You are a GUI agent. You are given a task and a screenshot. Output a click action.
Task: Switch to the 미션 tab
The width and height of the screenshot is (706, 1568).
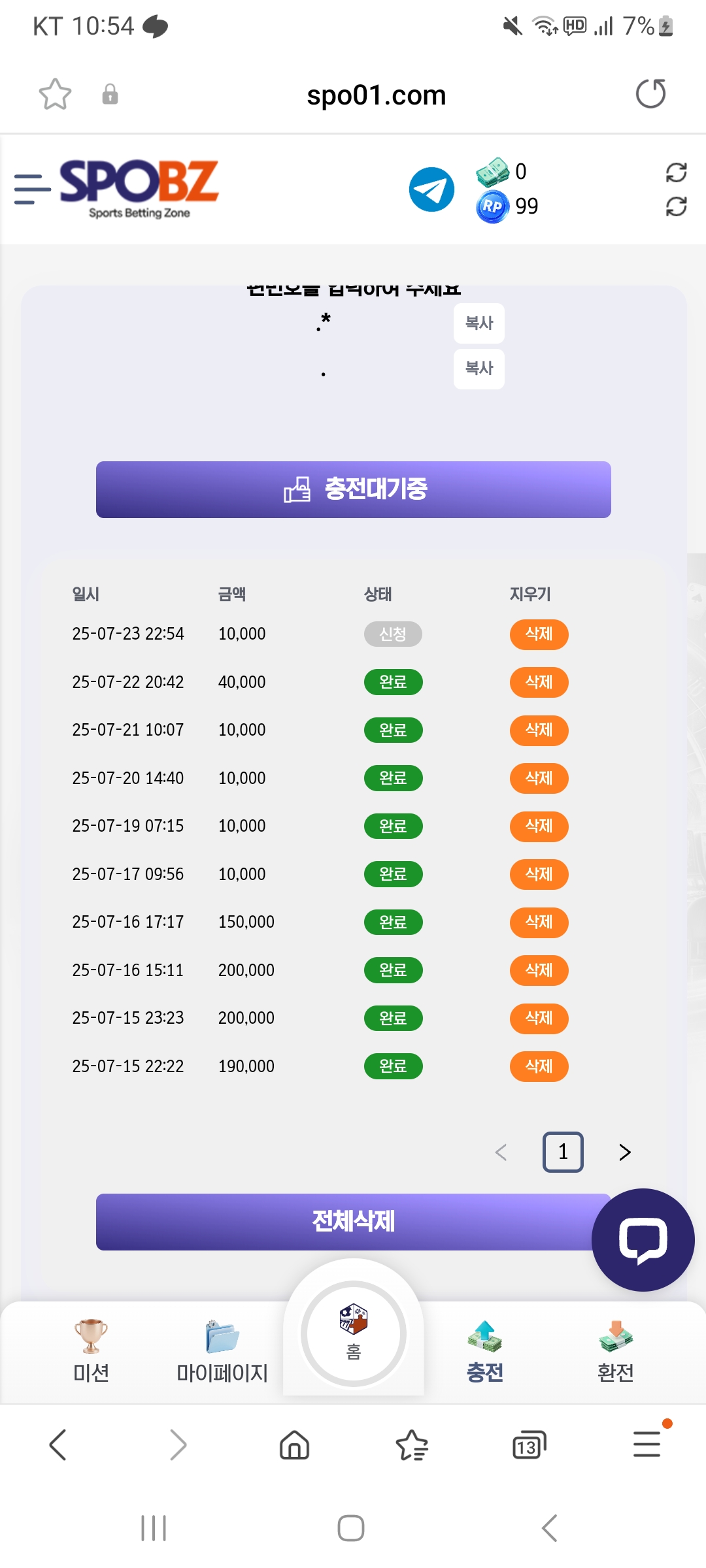(x=91, y=1350)
